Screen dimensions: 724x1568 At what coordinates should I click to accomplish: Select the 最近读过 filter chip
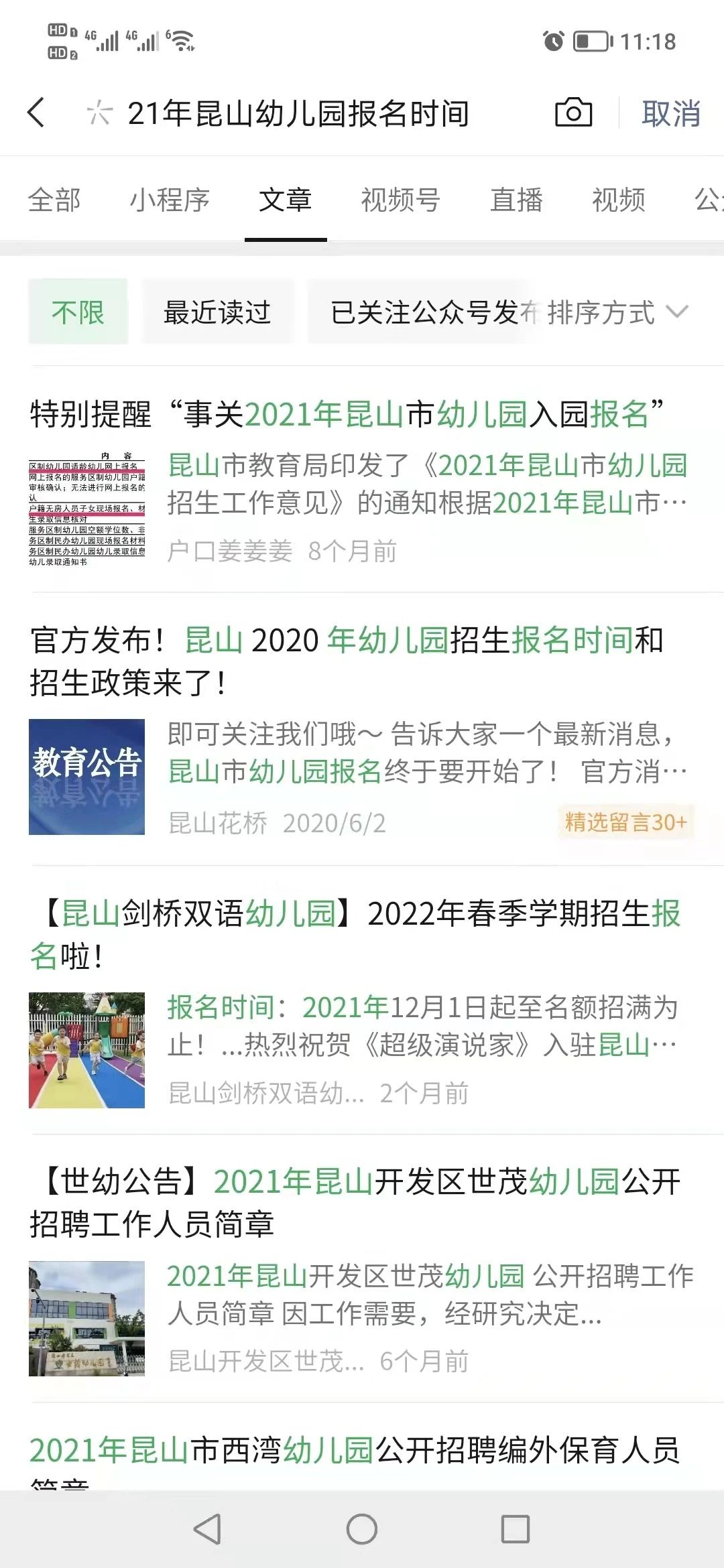217,312
